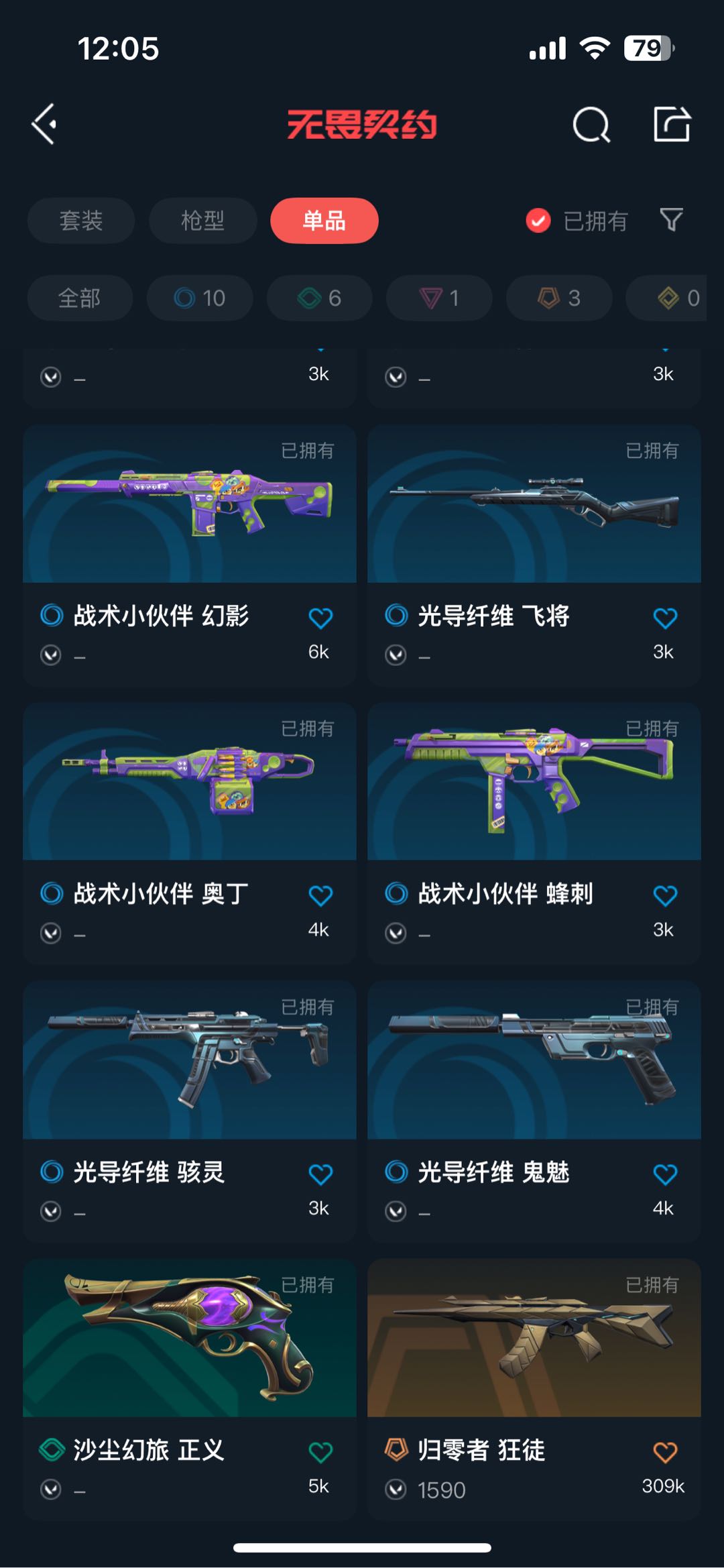Viewport: 724px width, 1568px height.
Task: Filter by the orange tier chip showing 3
Action: (559, 298)
